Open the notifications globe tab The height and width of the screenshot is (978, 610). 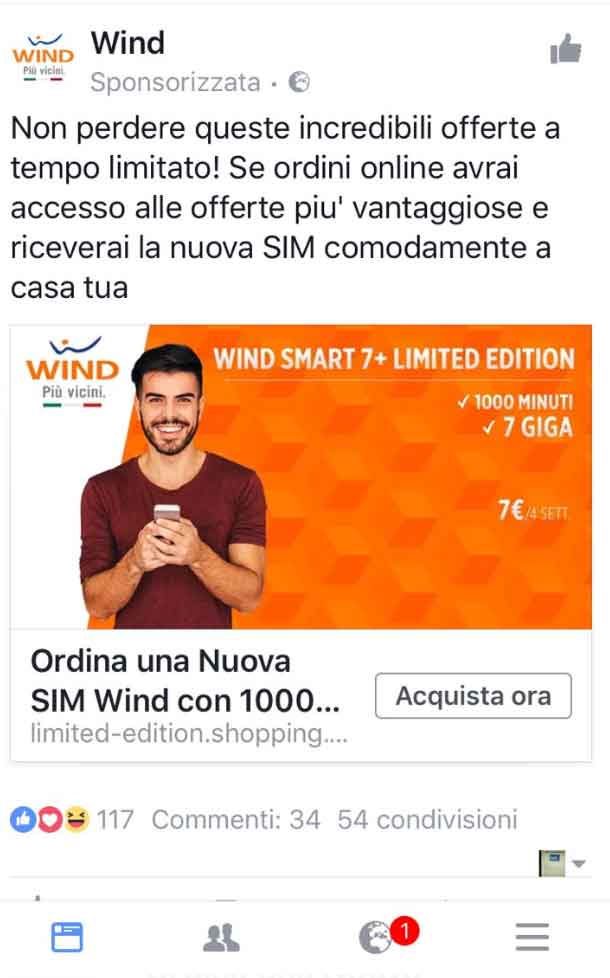point(377,936)
